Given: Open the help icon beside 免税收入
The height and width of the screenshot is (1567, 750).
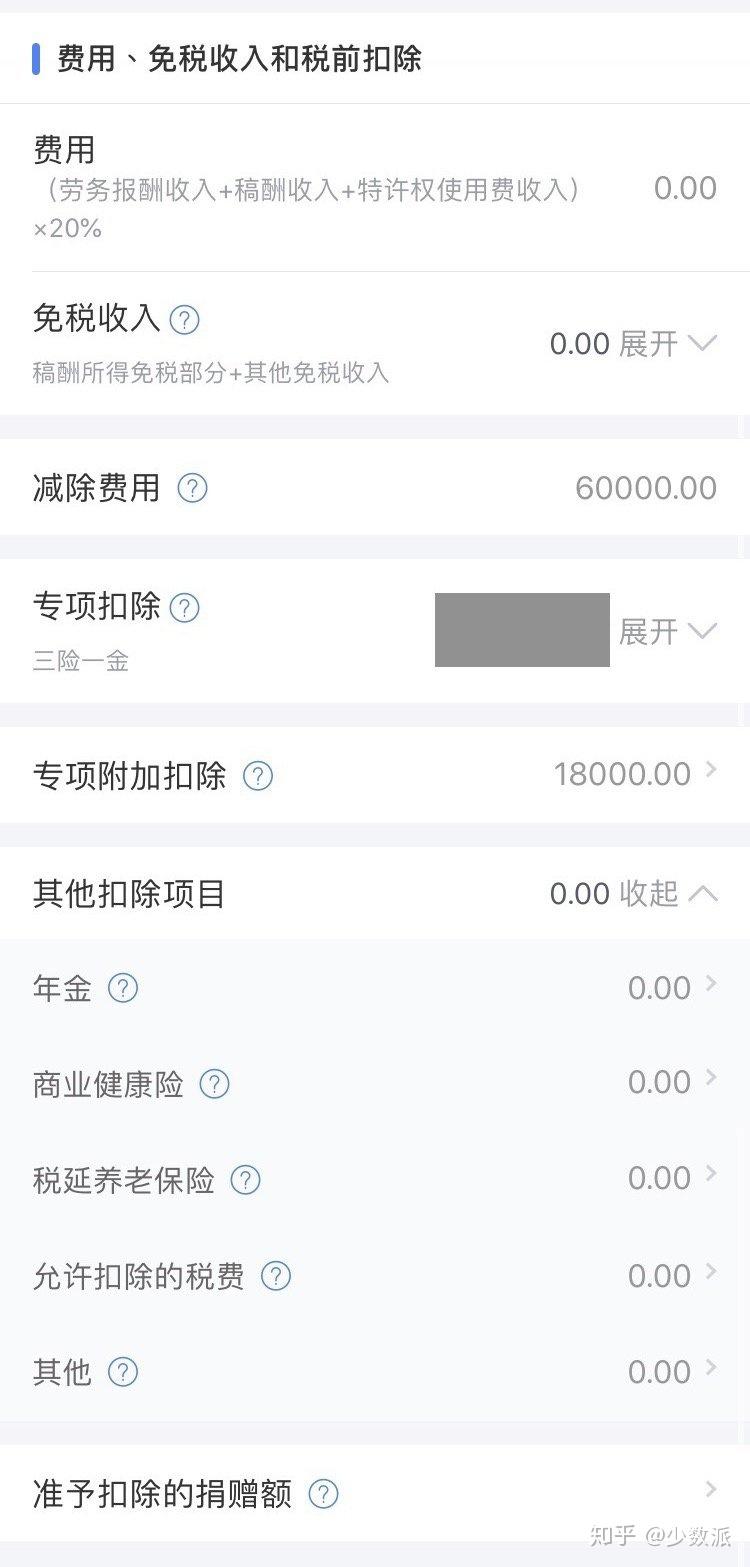Looking at the screenshot, I should [185, 320].
